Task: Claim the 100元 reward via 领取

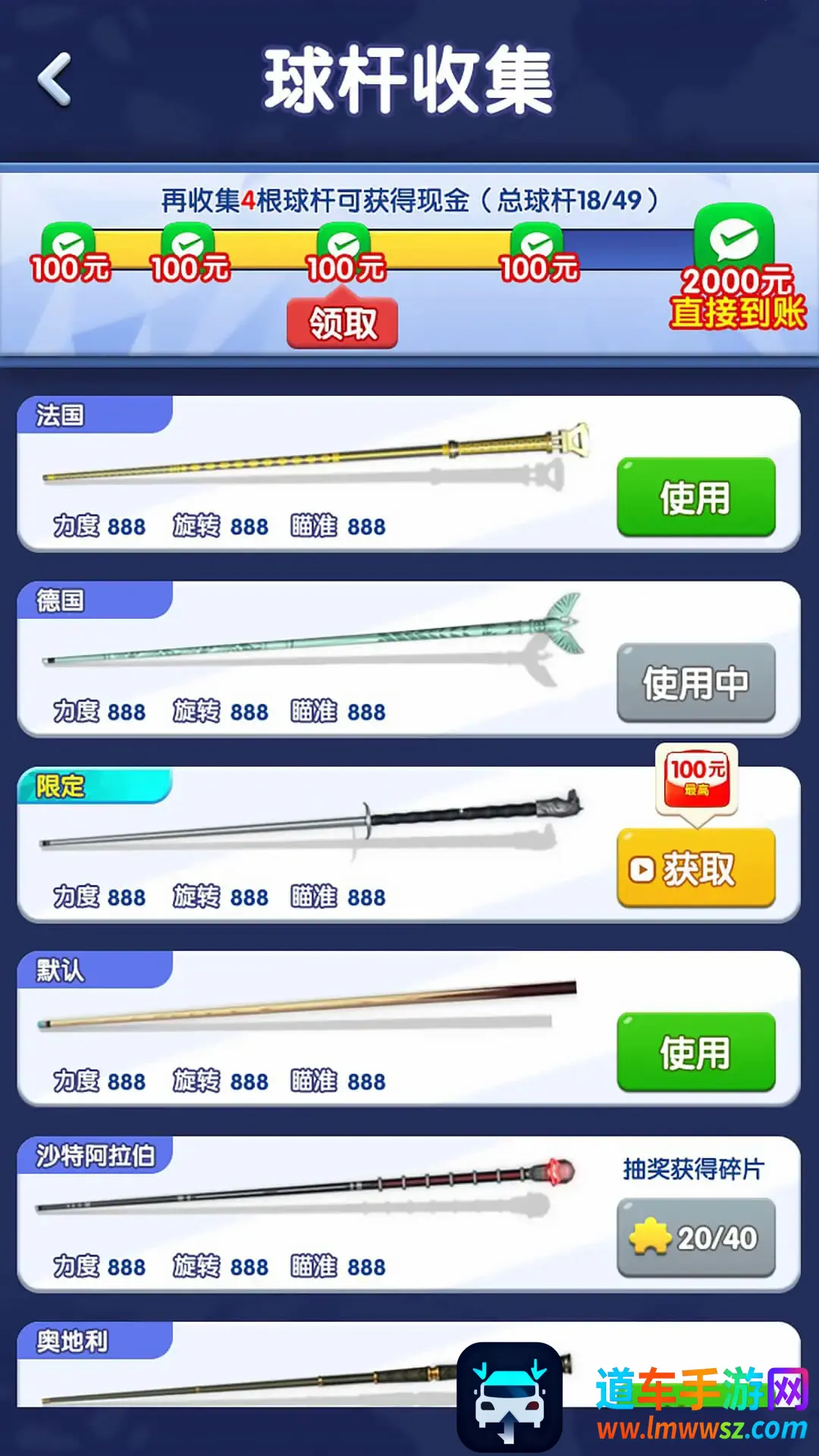Action: click(342, 324)
